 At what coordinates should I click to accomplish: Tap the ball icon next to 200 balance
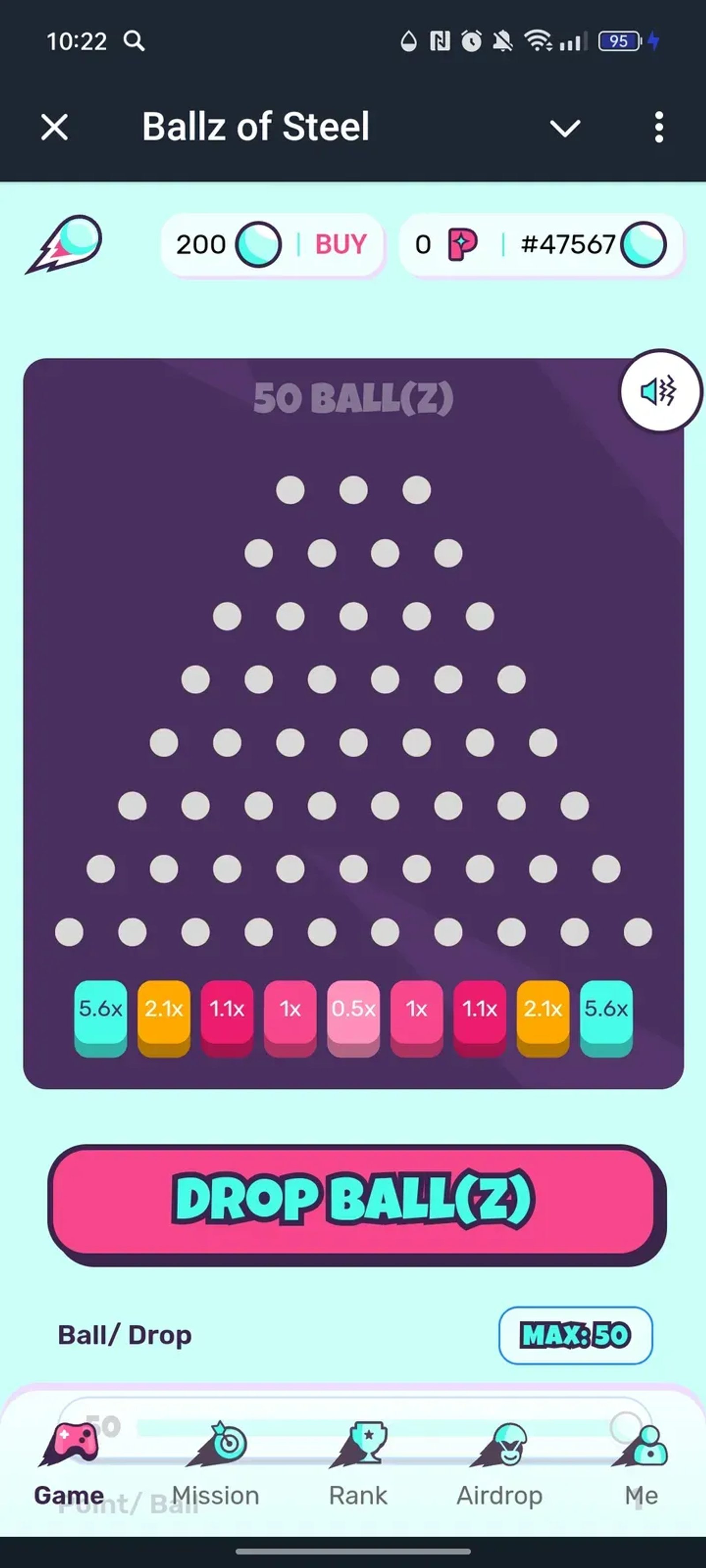pyautogui.click(x=258, y=244)
